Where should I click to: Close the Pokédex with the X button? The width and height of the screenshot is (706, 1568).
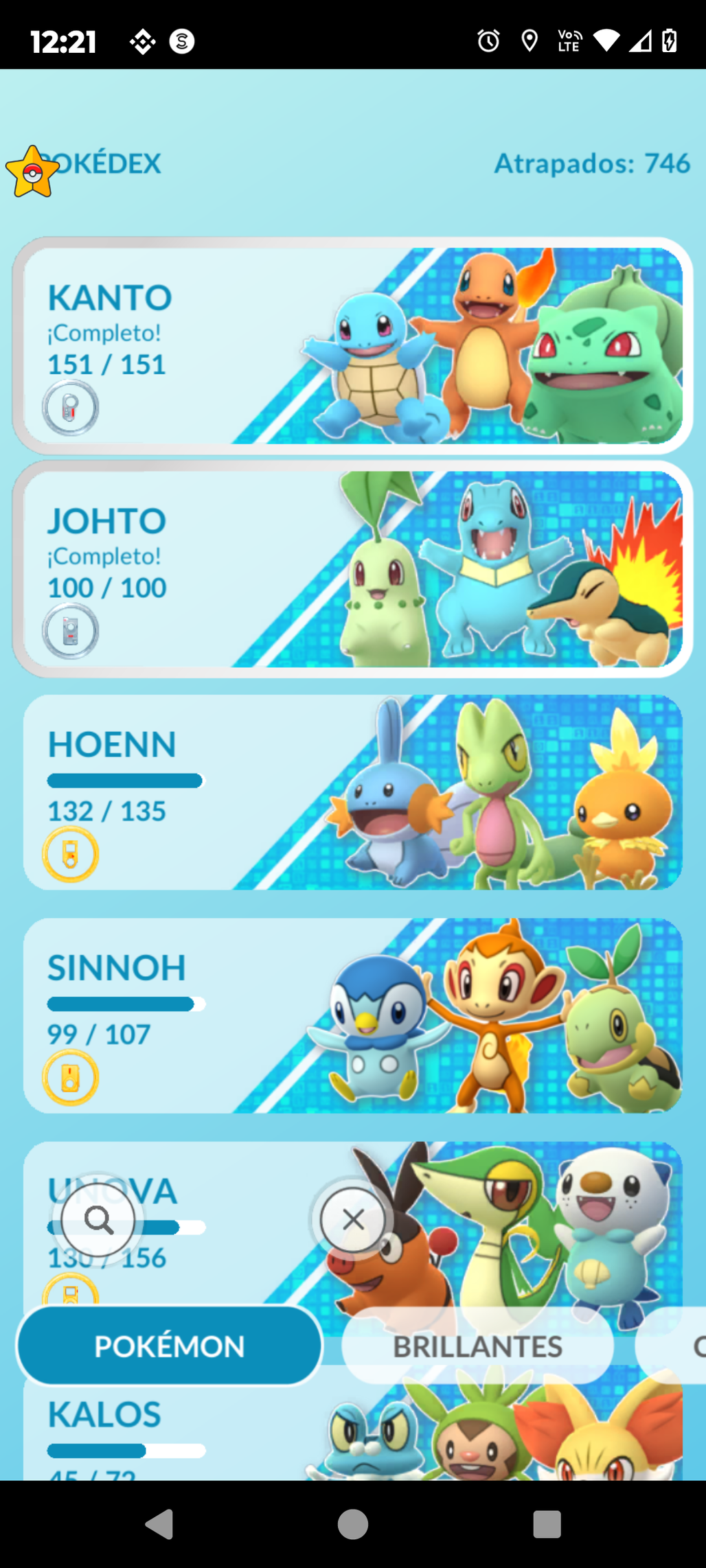(x=353, y=1220)
